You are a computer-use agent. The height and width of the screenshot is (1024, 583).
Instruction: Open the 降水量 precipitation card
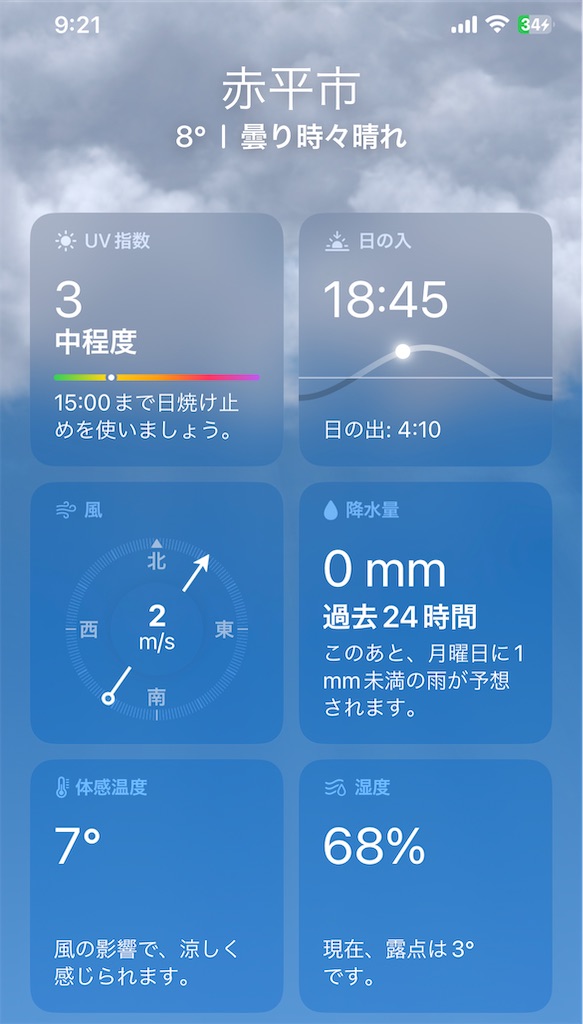(x=426, y=613)
